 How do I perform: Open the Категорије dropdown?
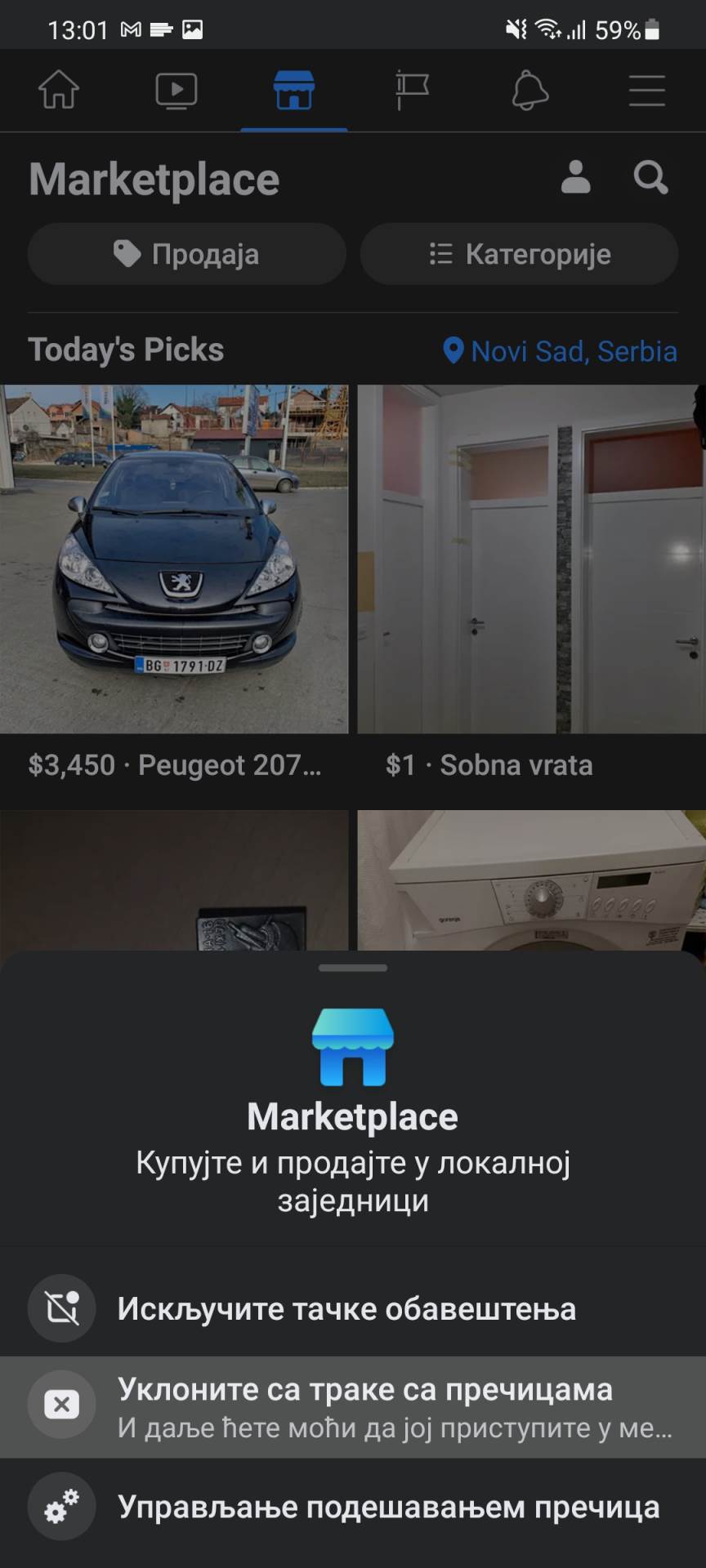[519, 254]
